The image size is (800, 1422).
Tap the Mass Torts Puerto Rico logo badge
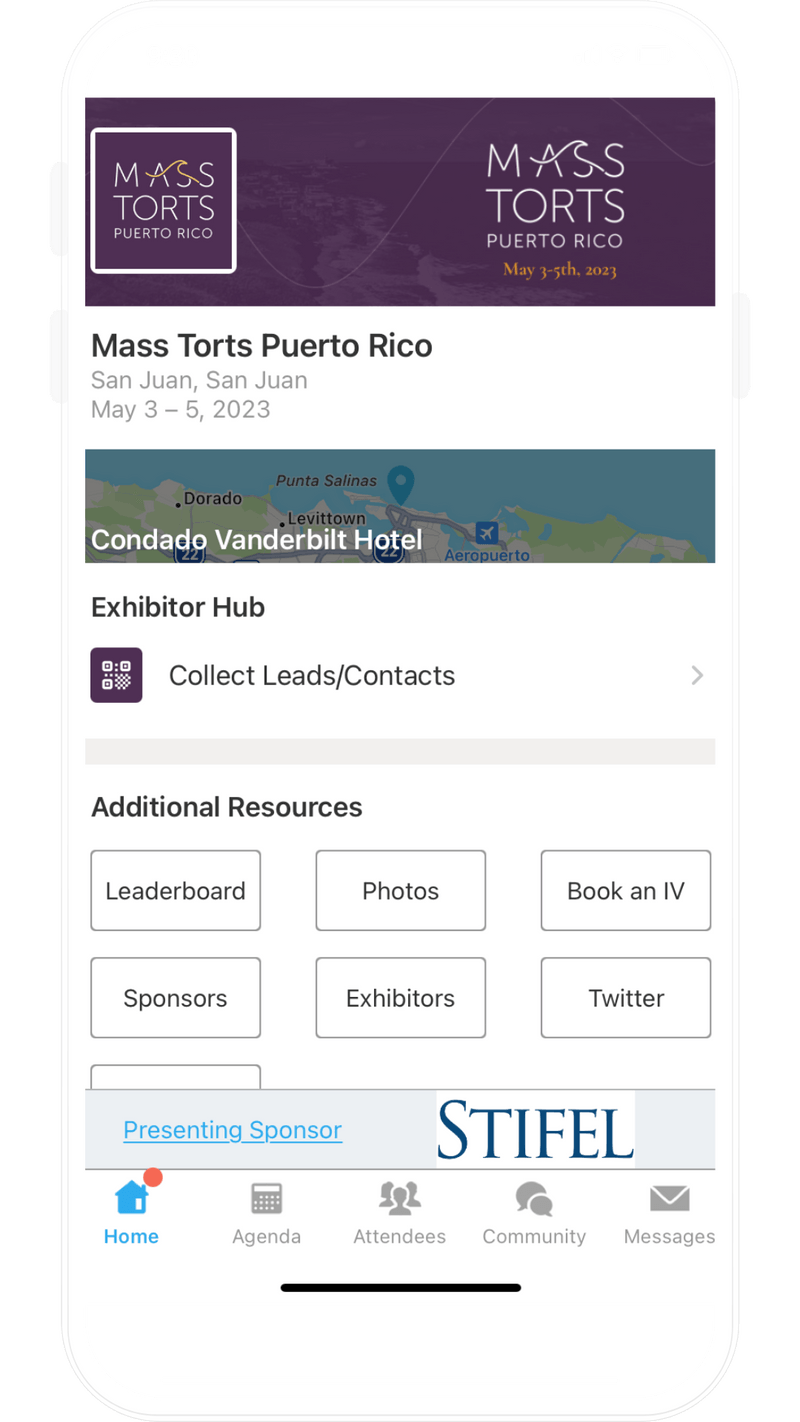click(162, 200)
